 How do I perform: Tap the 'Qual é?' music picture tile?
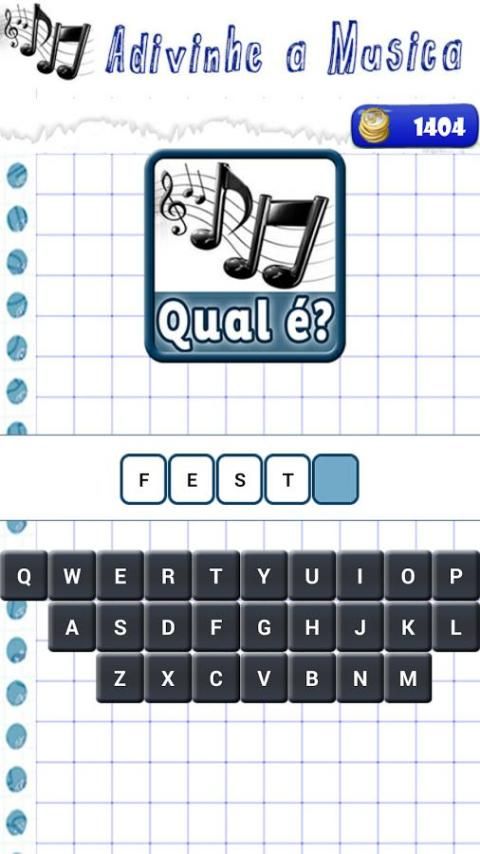click(x=245, y=256)
